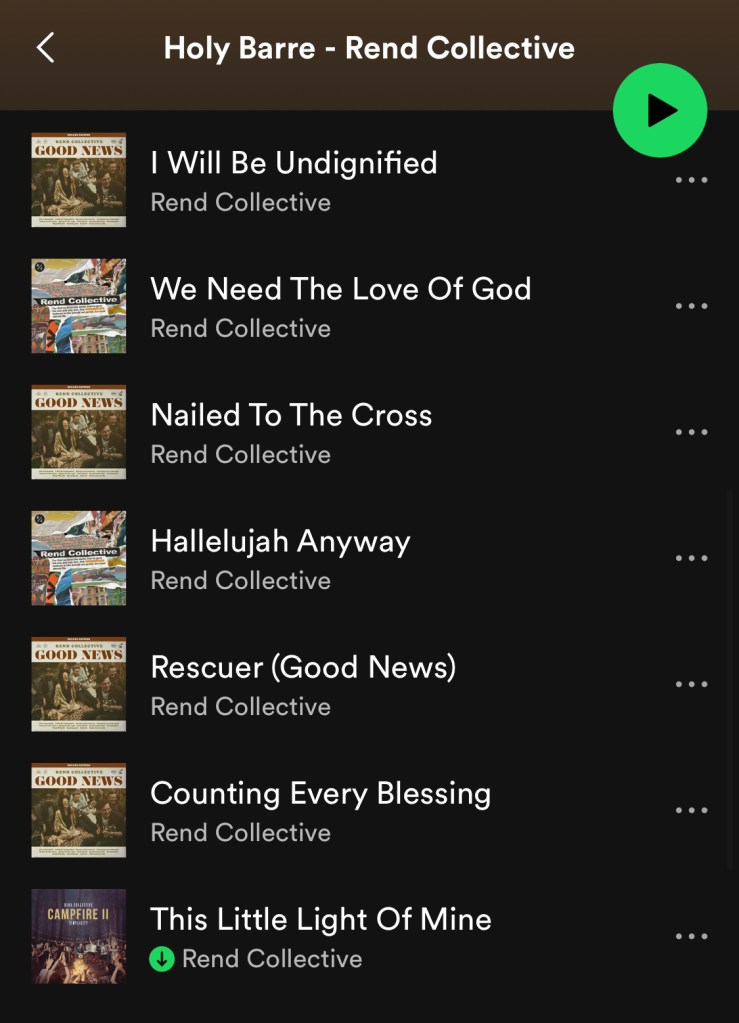
Task: Play Hallelujah Anyway
Action: click(x=280, y=541)
